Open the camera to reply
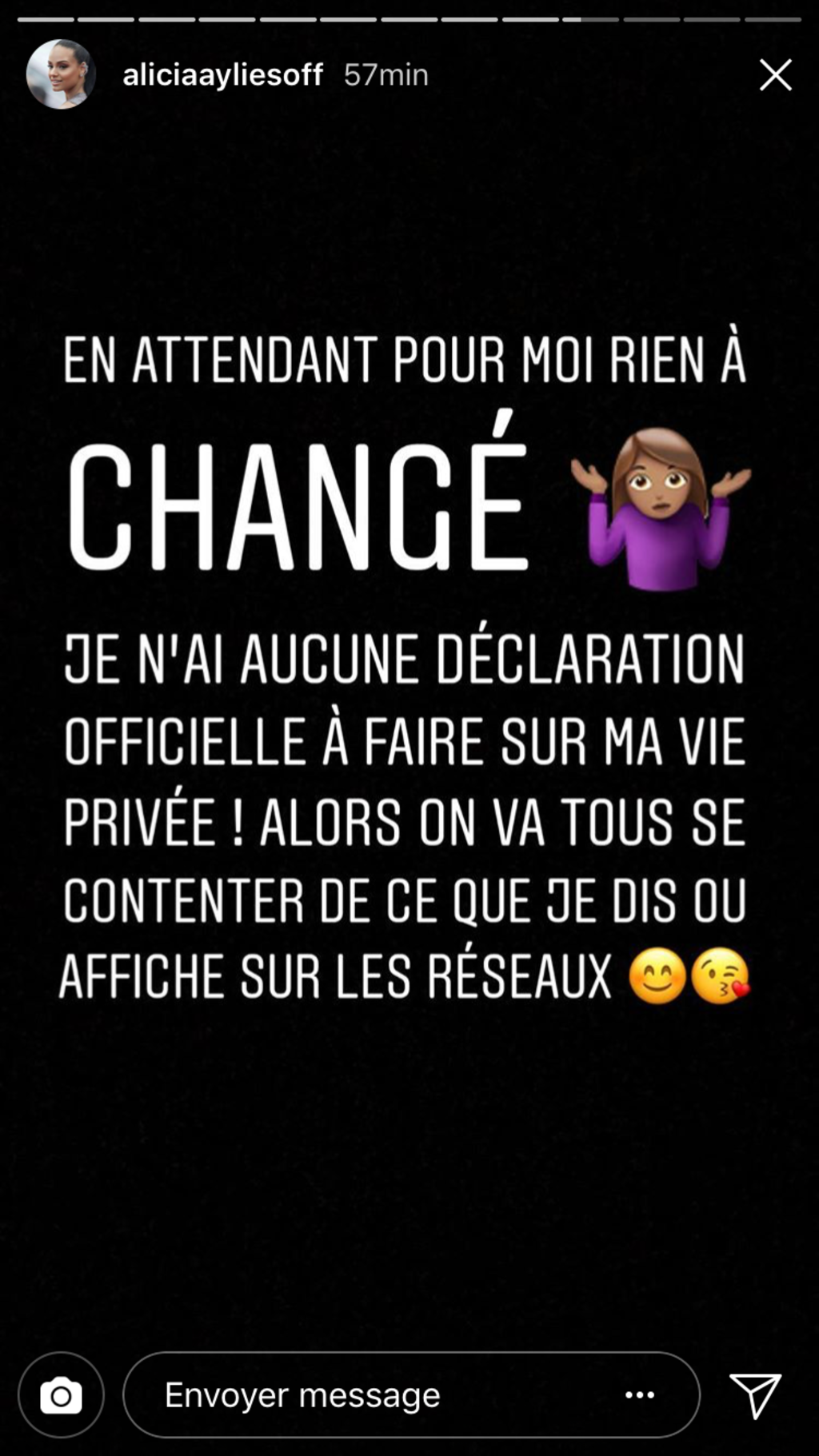Viewport: 819px width, 1456px height. (61, 1395)
